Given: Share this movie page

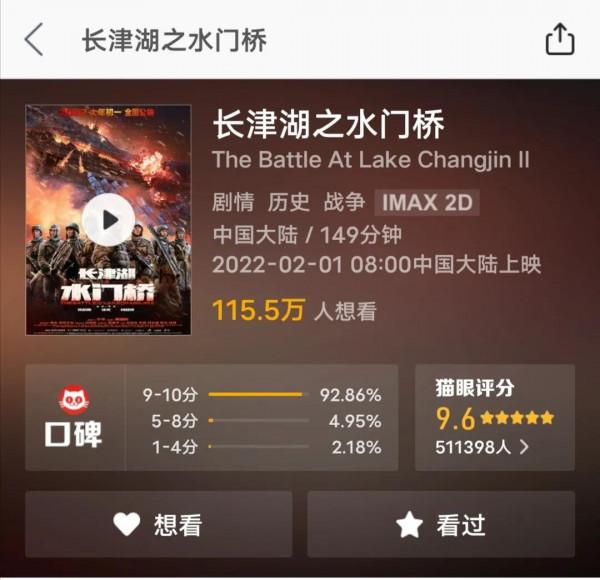Looking at the screenshot, I should pos(559,40).
